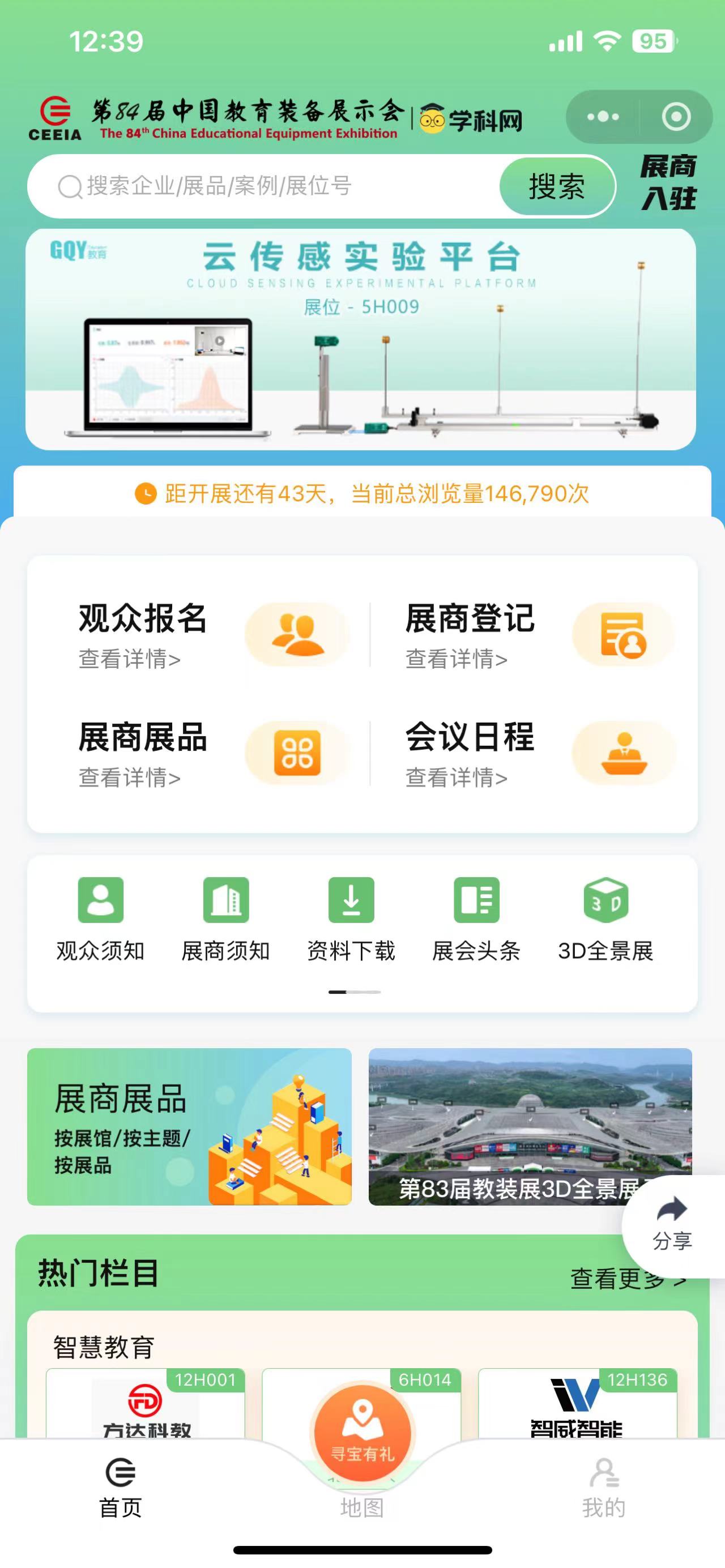Open the 寻宝有礼 map button
Viewport: 725px width, 1568px height.
pos(362,1433)
